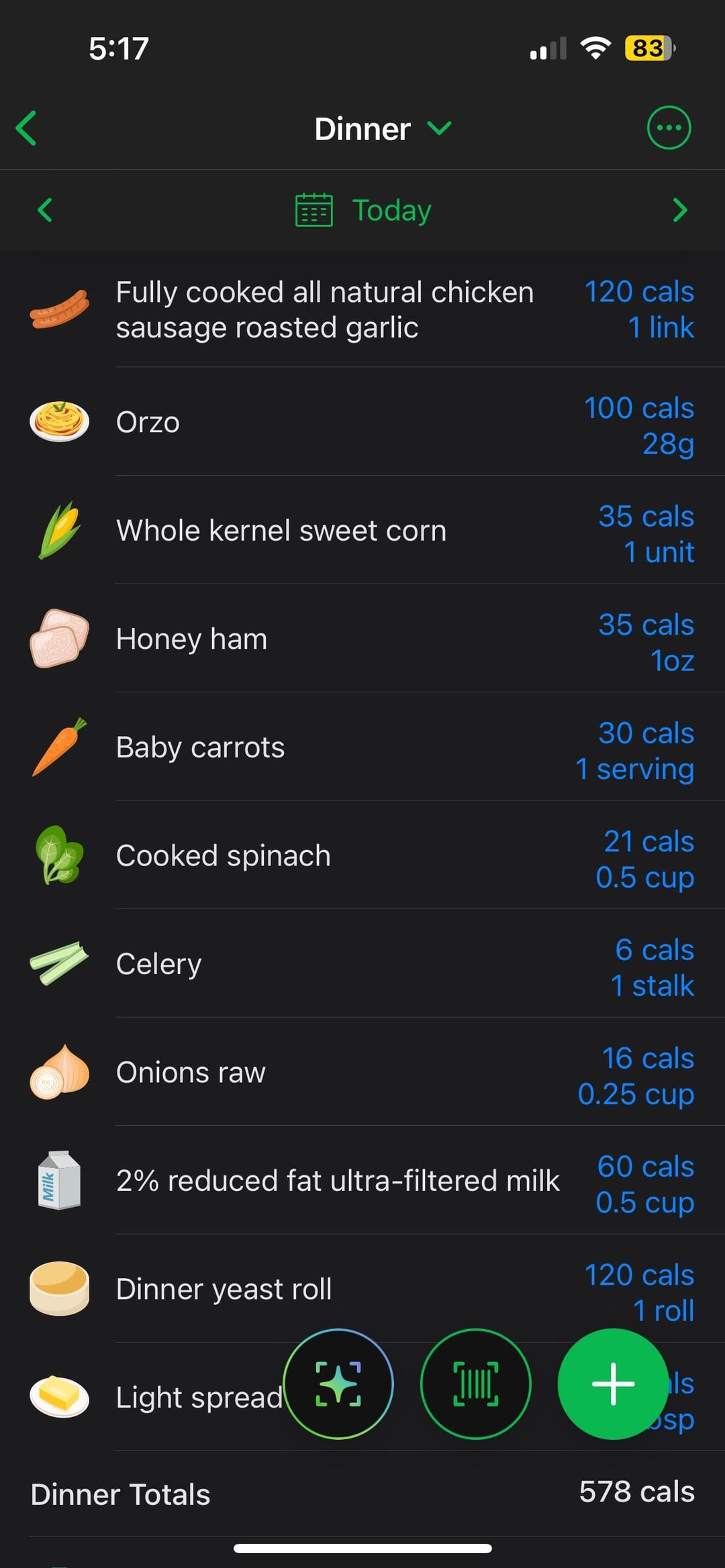Select the Whole kernel sweet corn entry

(362, 530)
